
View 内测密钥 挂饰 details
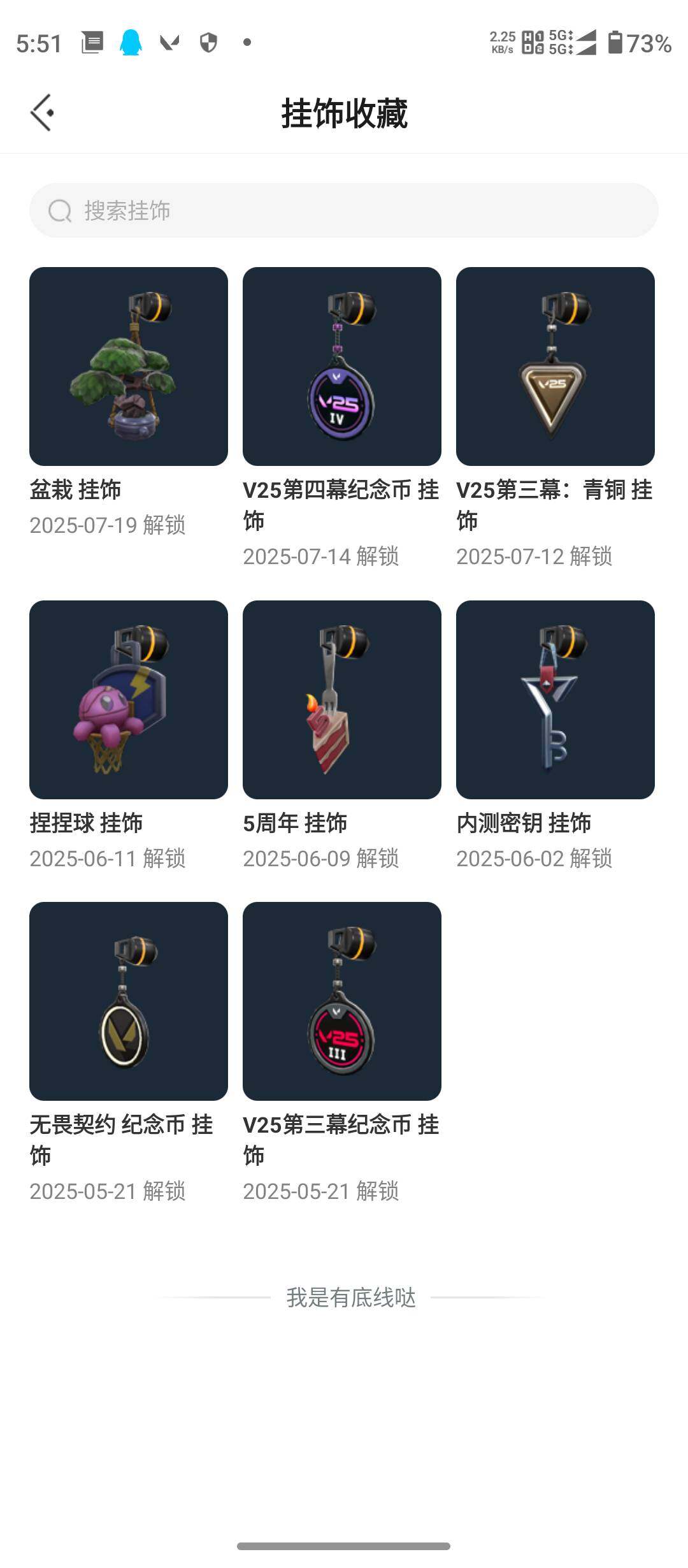555,700
